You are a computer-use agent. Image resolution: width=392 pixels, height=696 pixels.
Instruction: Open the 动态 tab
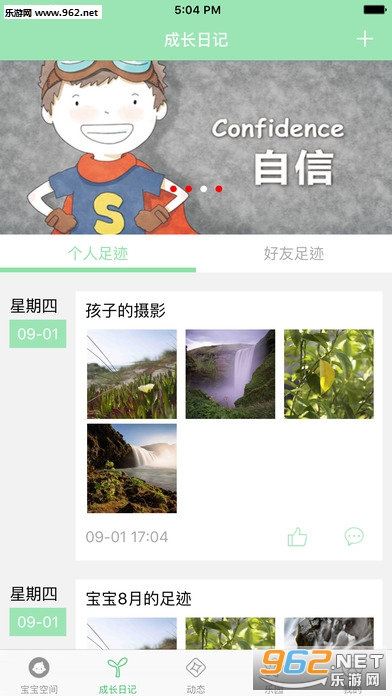coord(196,675)
